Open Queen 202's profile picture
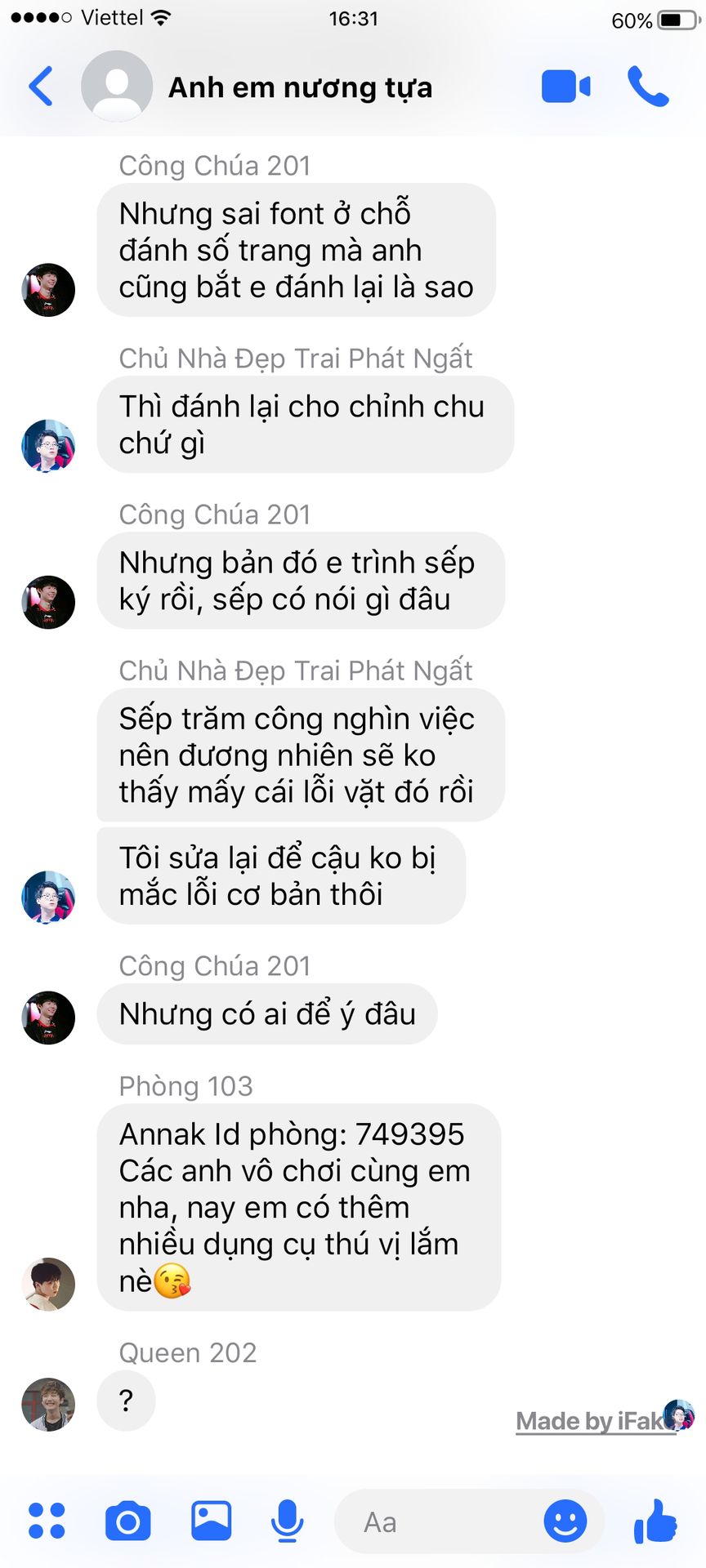Image resolution: width=706 pixels, height=1568 pixels. (x=48, y=1405)
